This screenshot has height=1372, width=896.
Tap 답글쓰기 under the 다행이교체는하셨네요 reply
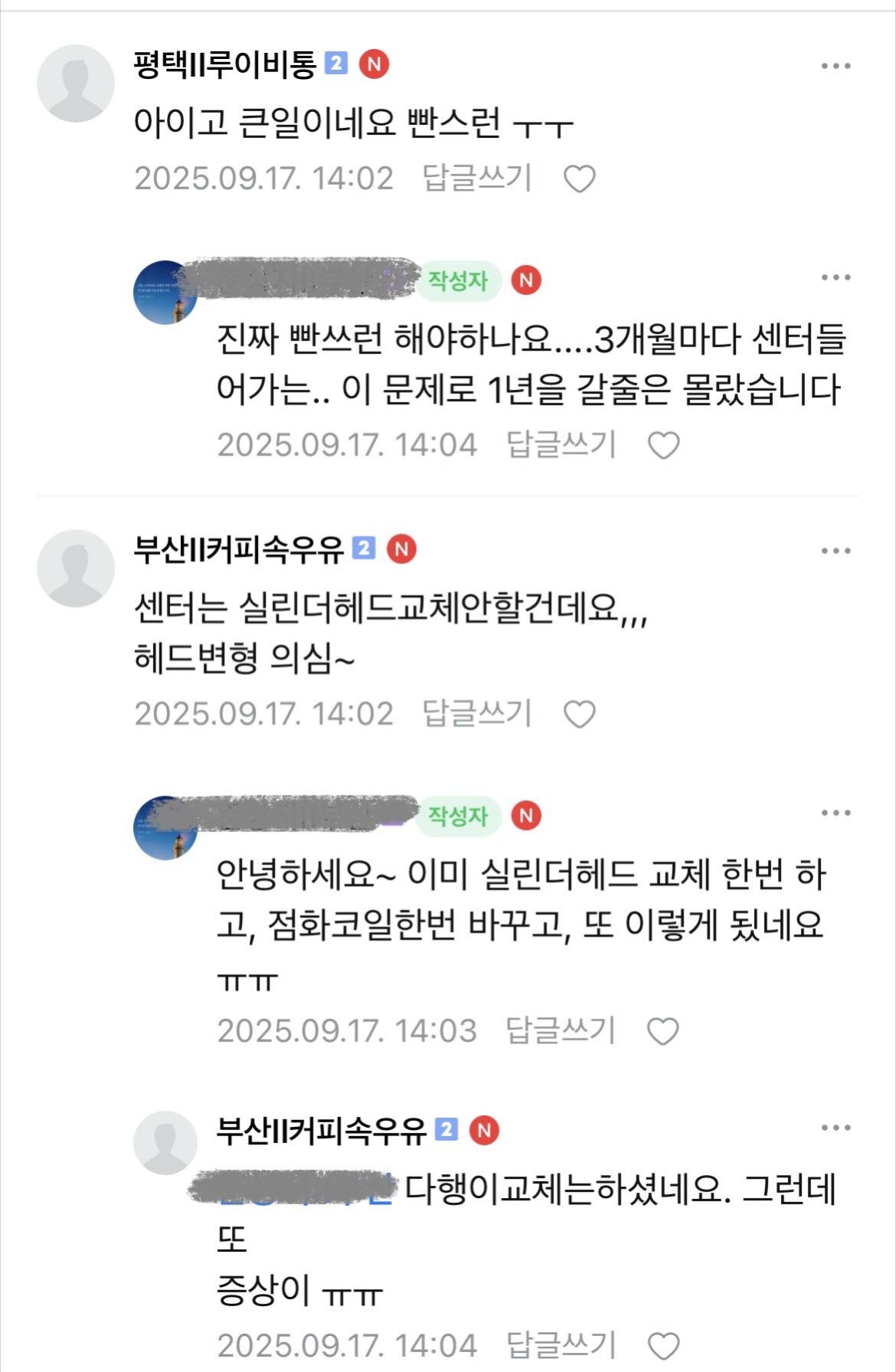[561, 1345]
